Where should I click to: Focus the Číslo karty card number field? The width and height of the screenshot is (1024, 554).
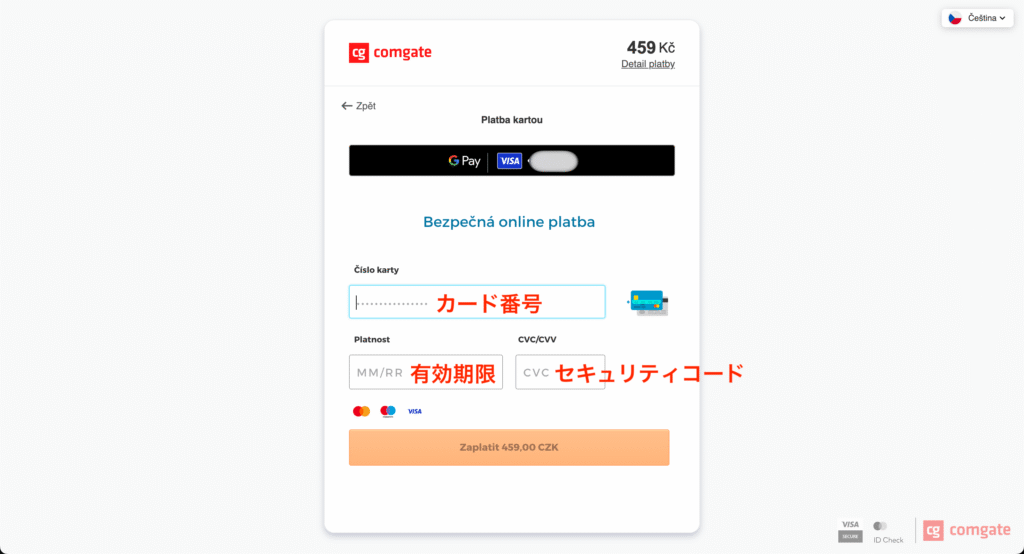476,302
